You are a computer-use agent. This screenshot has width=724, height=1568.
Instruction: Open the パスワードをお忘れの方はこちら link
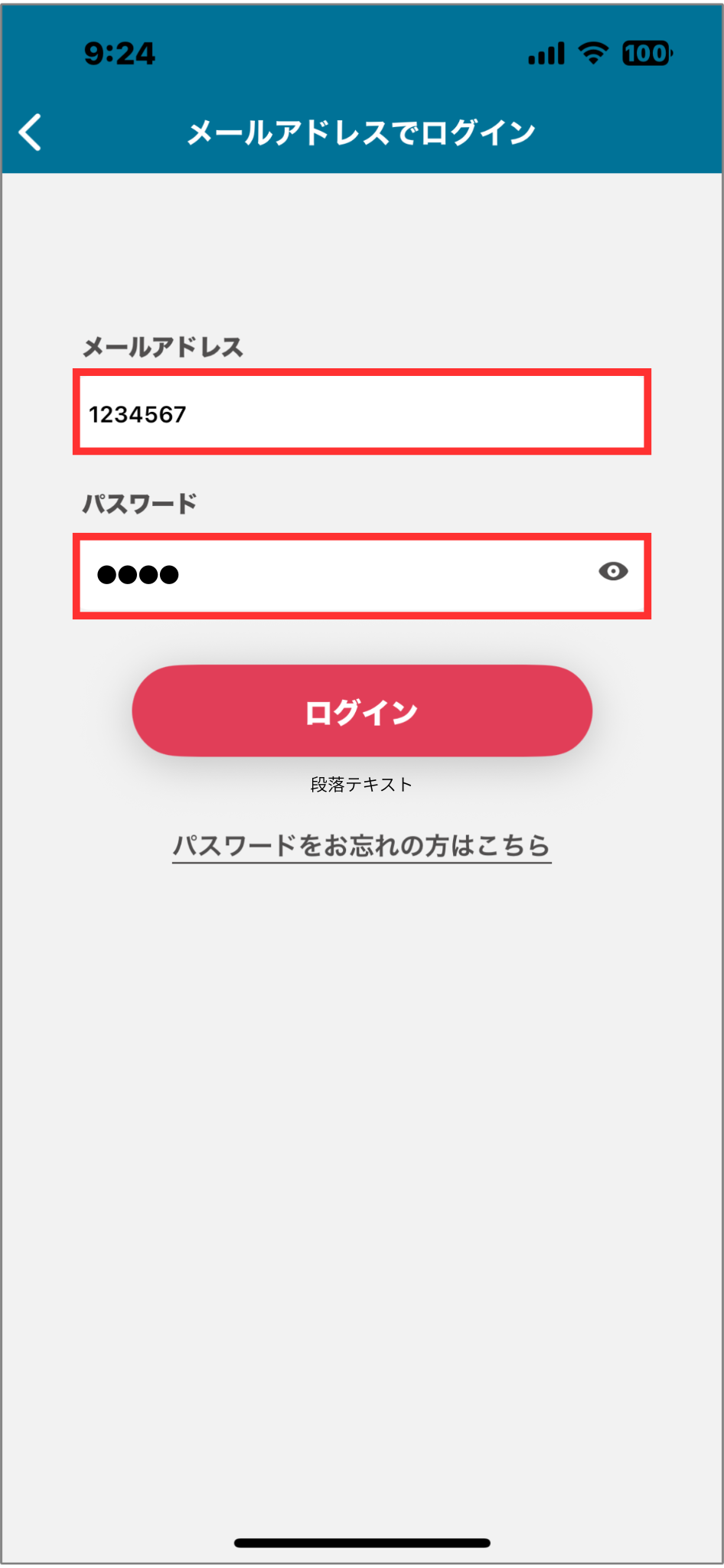(x=361, y=846)
